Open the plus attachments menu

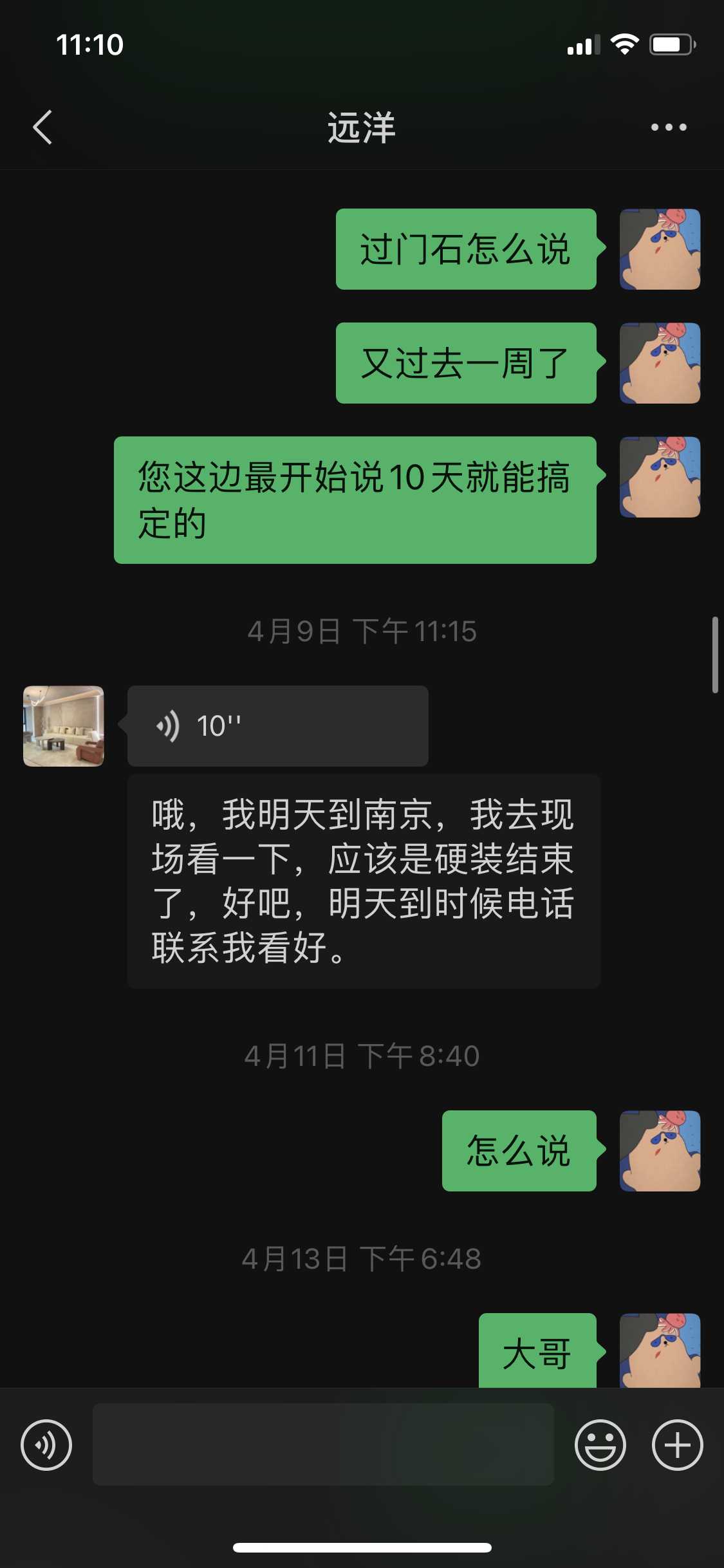677,1444
